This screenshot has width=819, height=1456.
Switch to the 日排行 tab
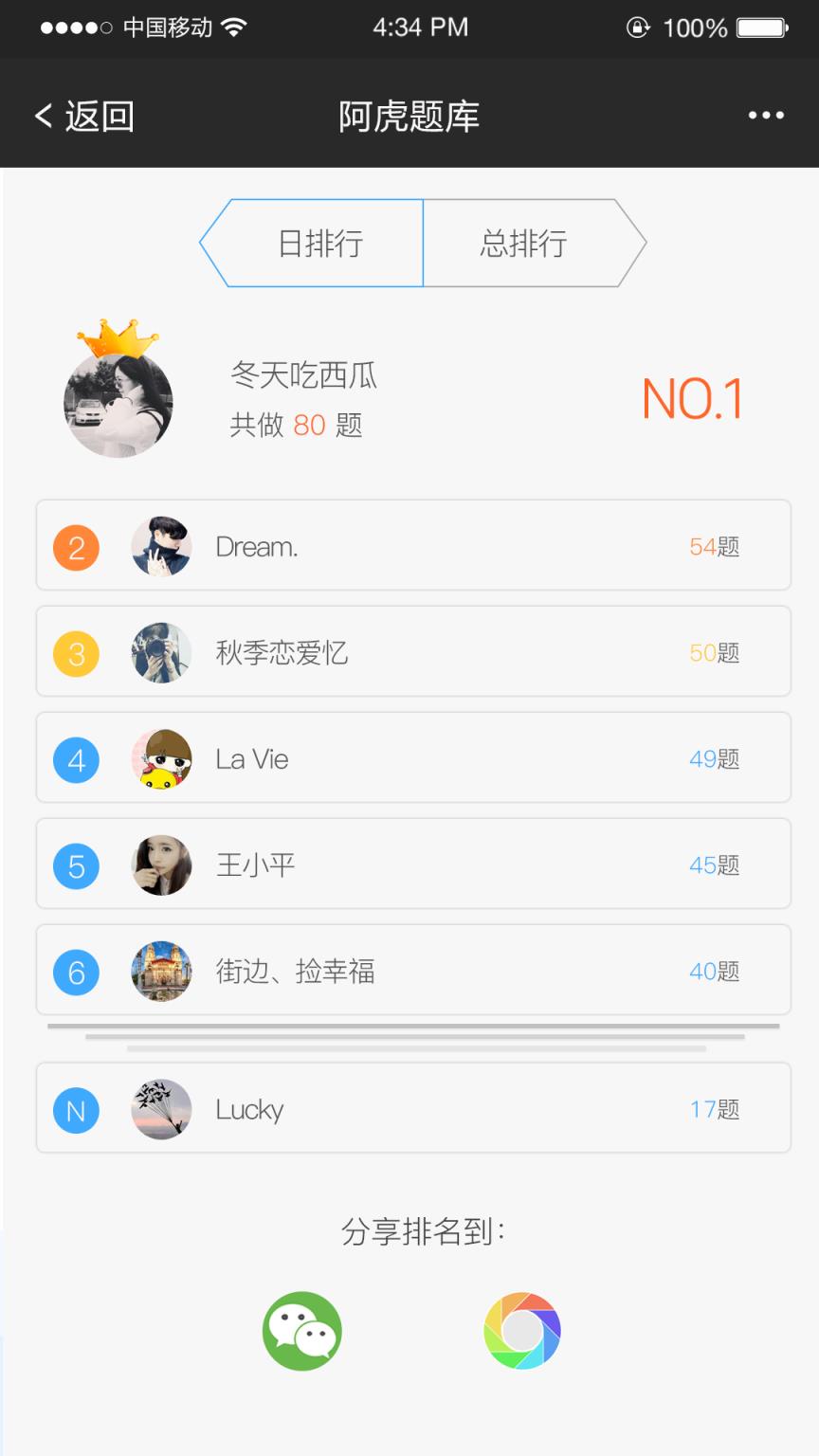[319, 244]
